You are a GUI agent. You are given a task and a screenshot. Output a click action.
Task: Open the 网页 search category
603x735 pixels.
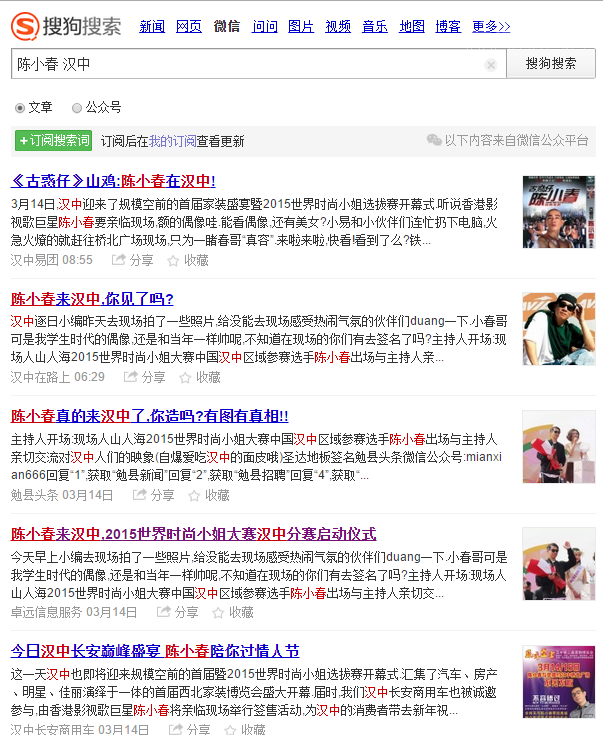tap(189, 26)
